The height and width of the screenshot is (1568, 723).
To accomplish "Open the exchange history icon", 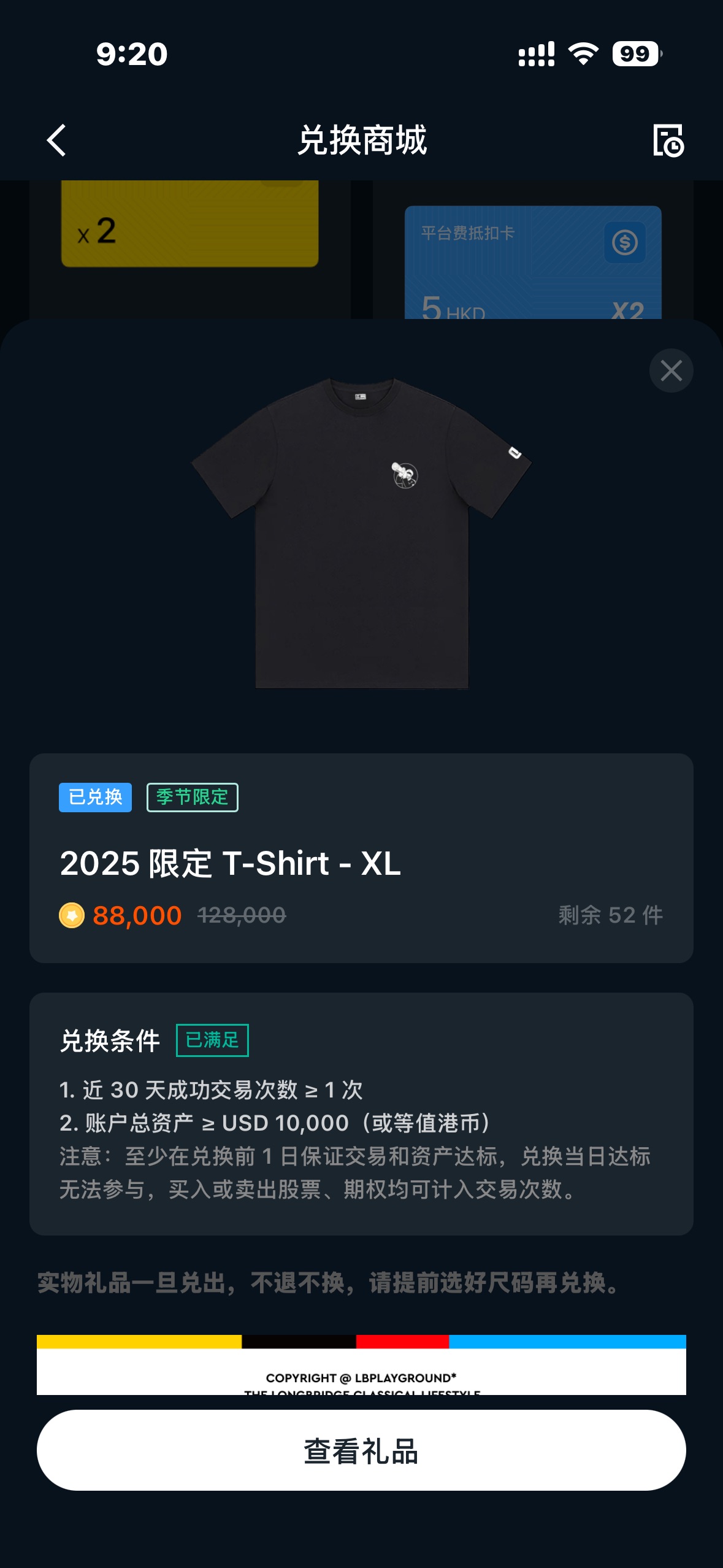I will pos(669,141).
